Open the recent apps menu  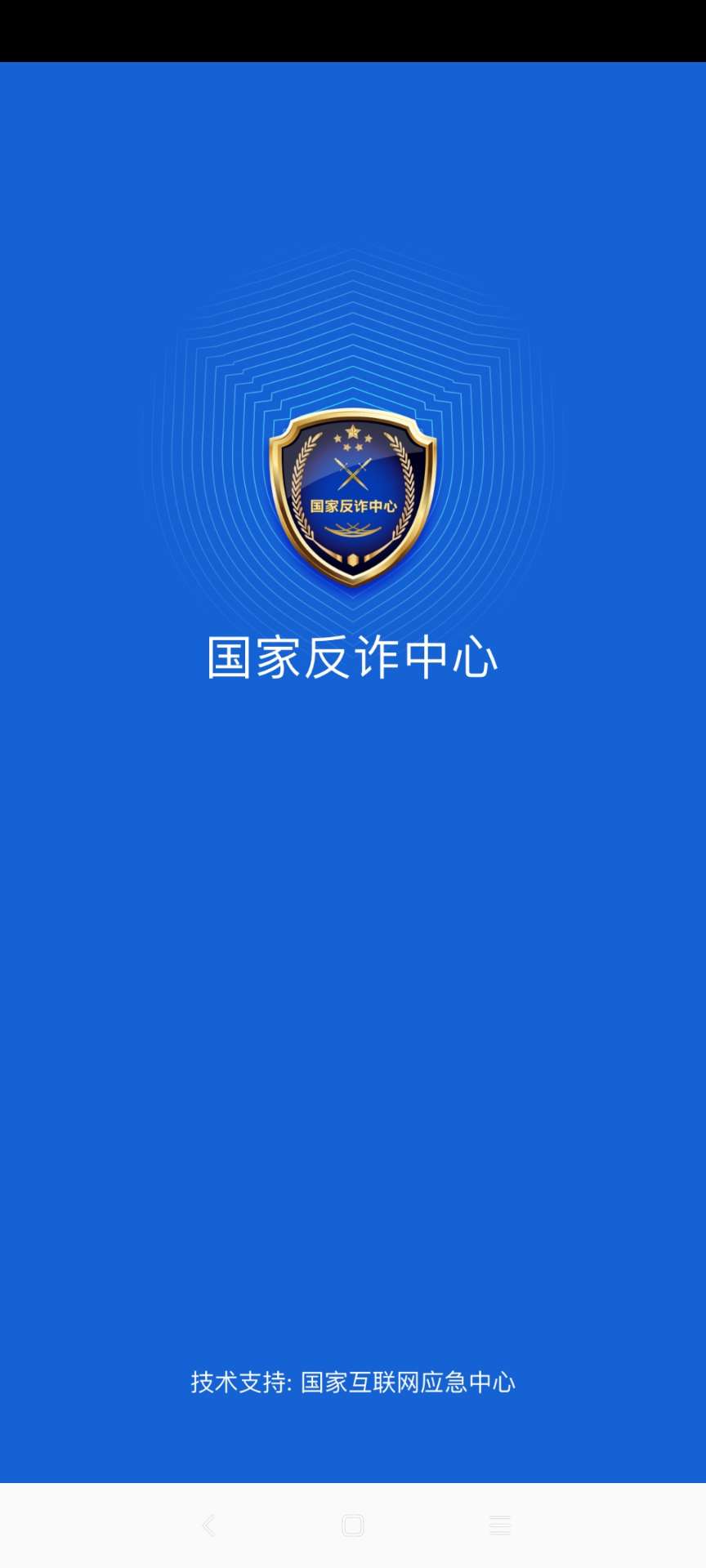tap(499, 1525)
